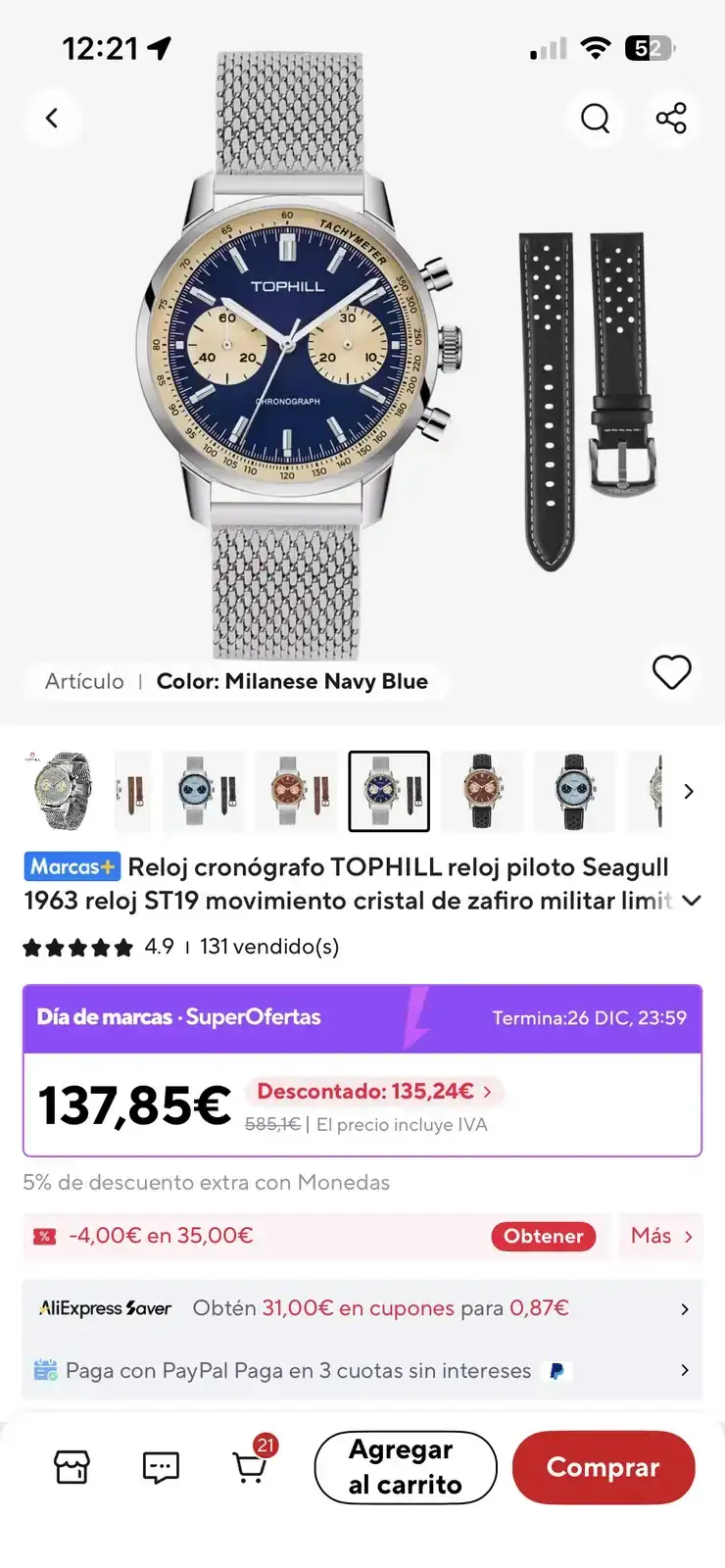Message the seller via chat icon
Image resolution: width=725 pixels, height=1568 pixels.
[x=161, y=1467]
